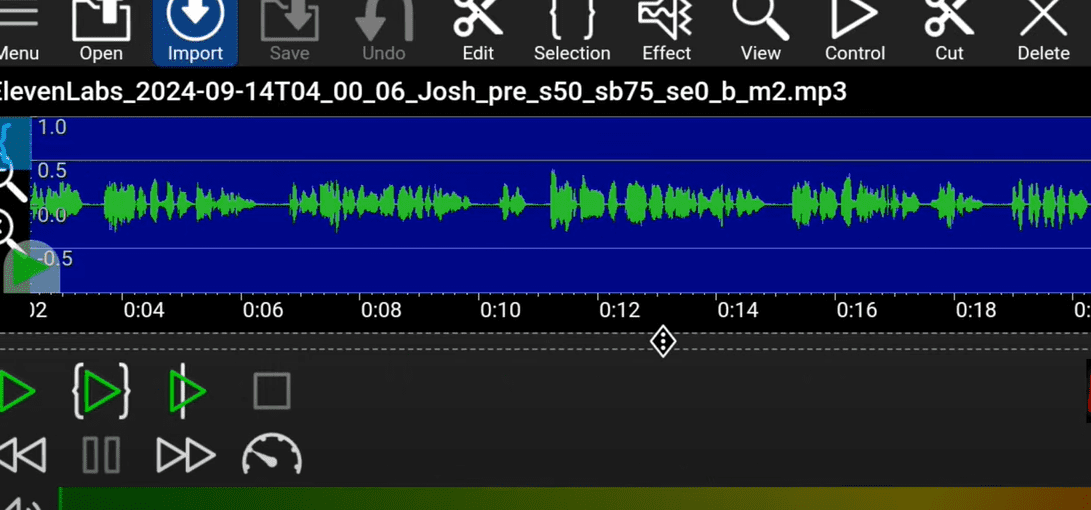
Task: Play the audio from start
Action: point(16,391)
